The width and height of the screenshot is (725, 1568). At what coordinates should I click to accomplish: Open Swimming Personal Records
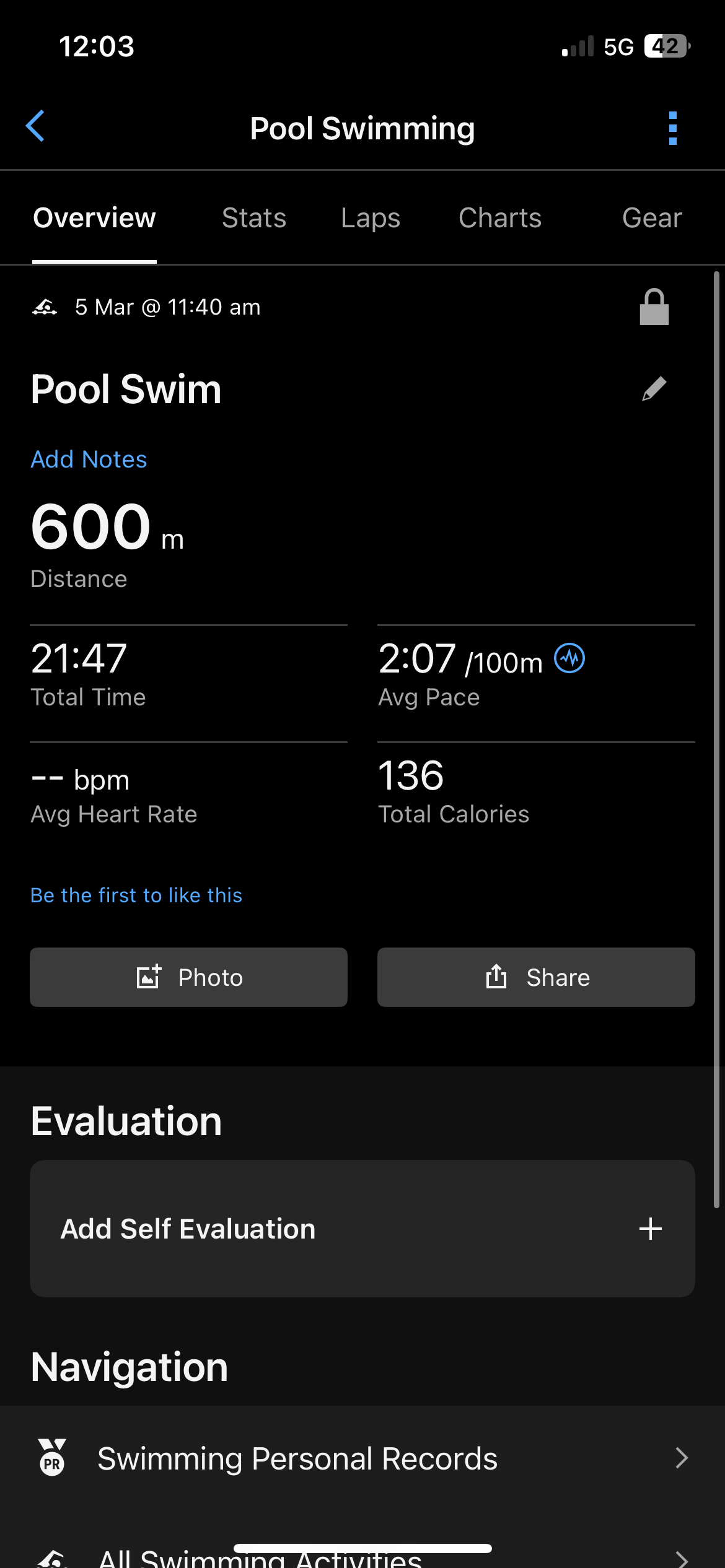[x=362, y=1458]
